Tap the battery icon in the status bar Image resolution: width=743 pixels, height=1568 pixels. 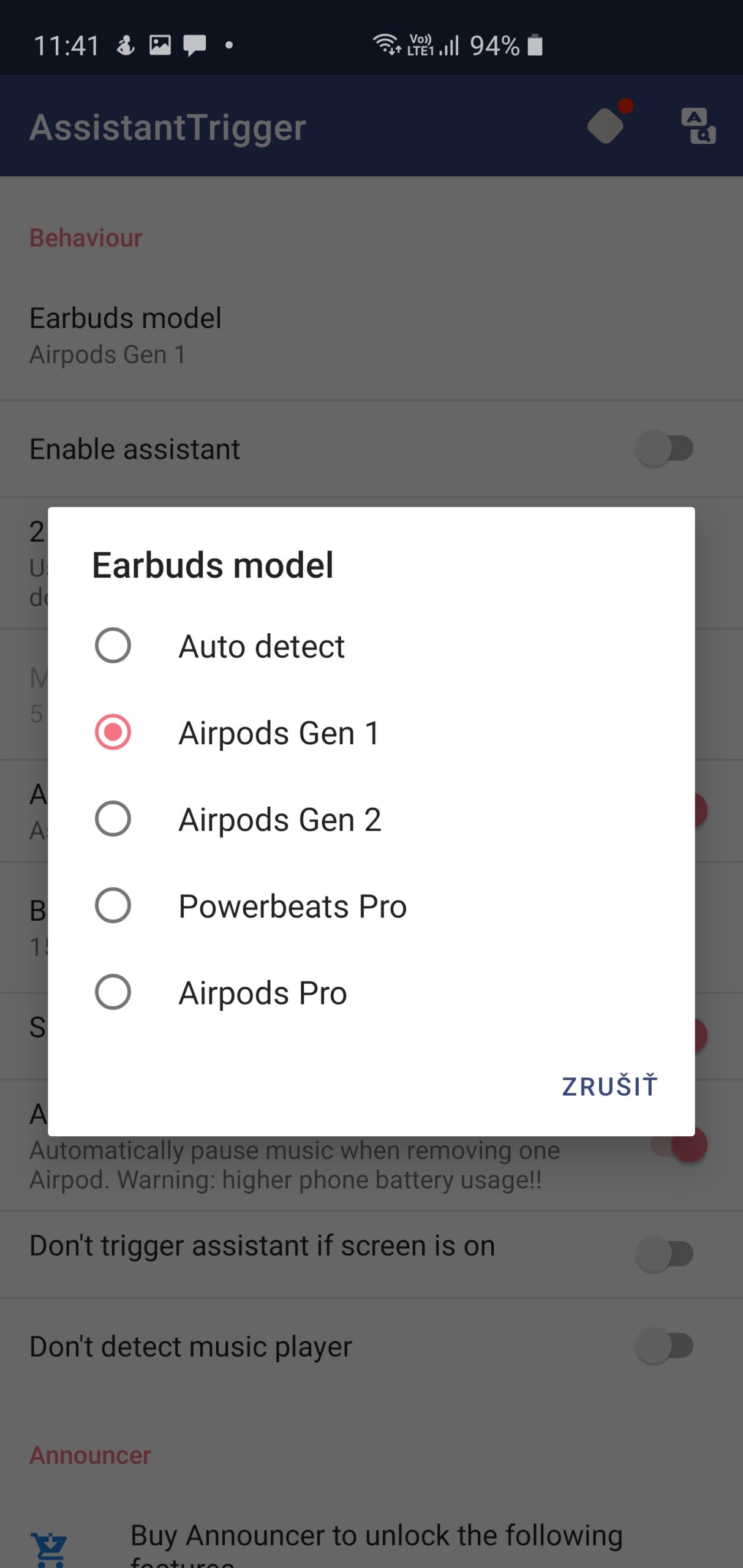click(x=534, y=43)
